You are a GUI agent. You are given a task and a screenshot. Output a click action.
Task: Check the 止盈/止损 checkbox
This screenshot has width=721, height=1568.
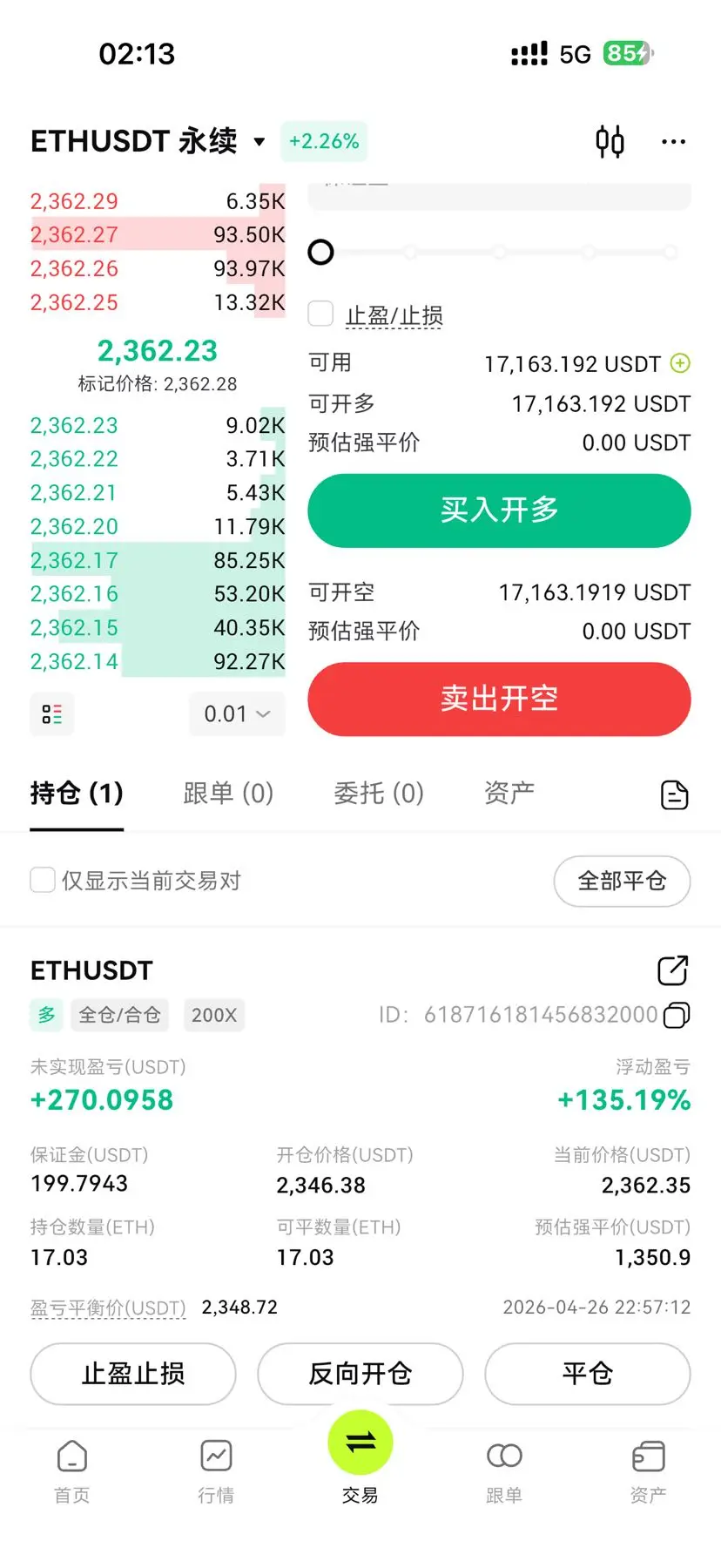(x=321, y=314)
